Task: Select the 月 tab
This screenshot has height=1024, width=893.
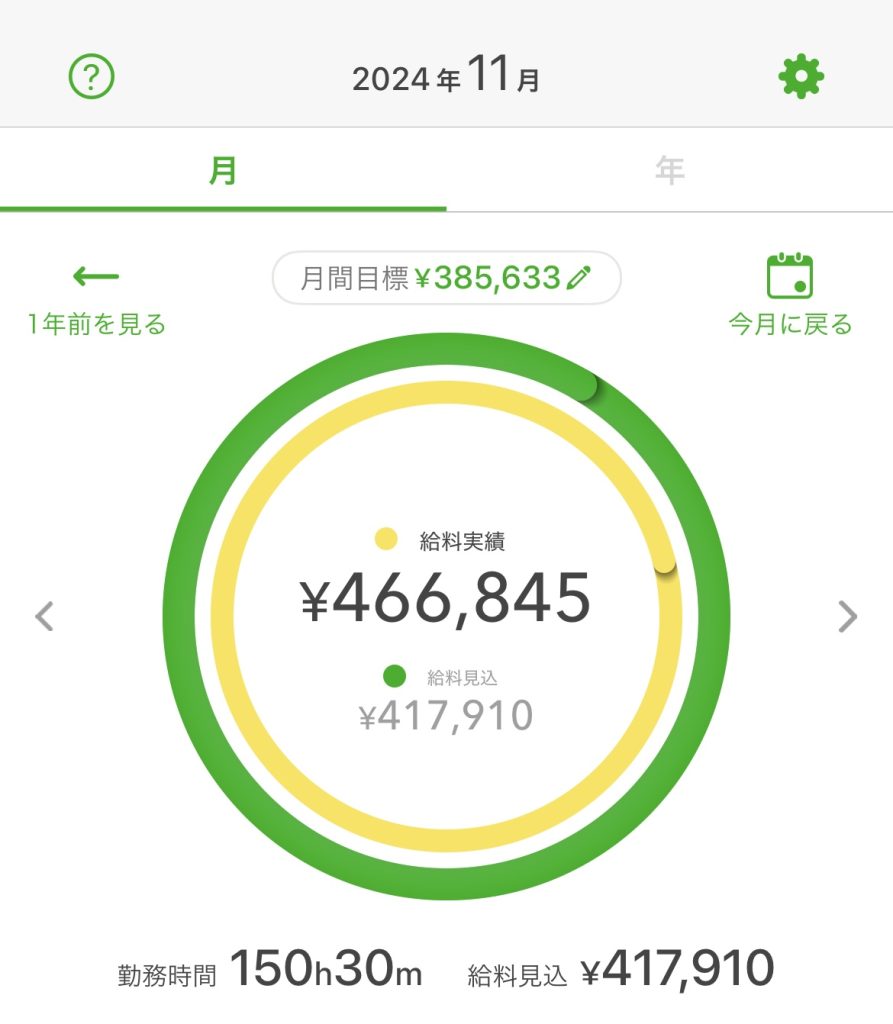Action: tap(223, 171)
